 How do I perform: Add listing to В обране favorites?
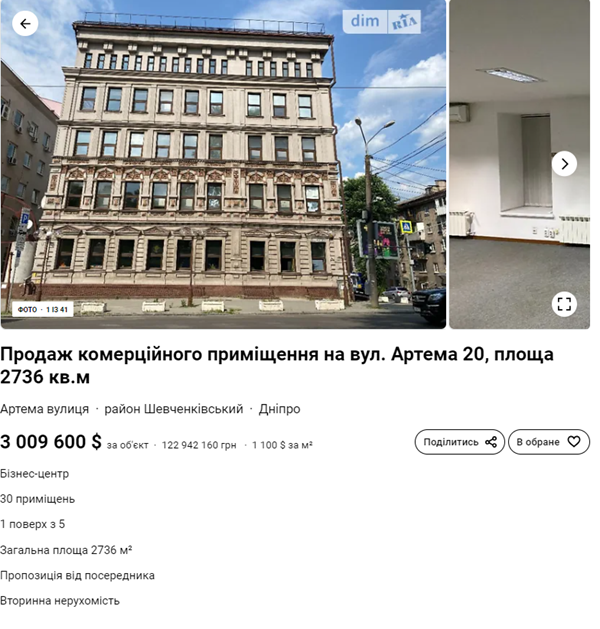pyautogui.click(x=548, y=442)
